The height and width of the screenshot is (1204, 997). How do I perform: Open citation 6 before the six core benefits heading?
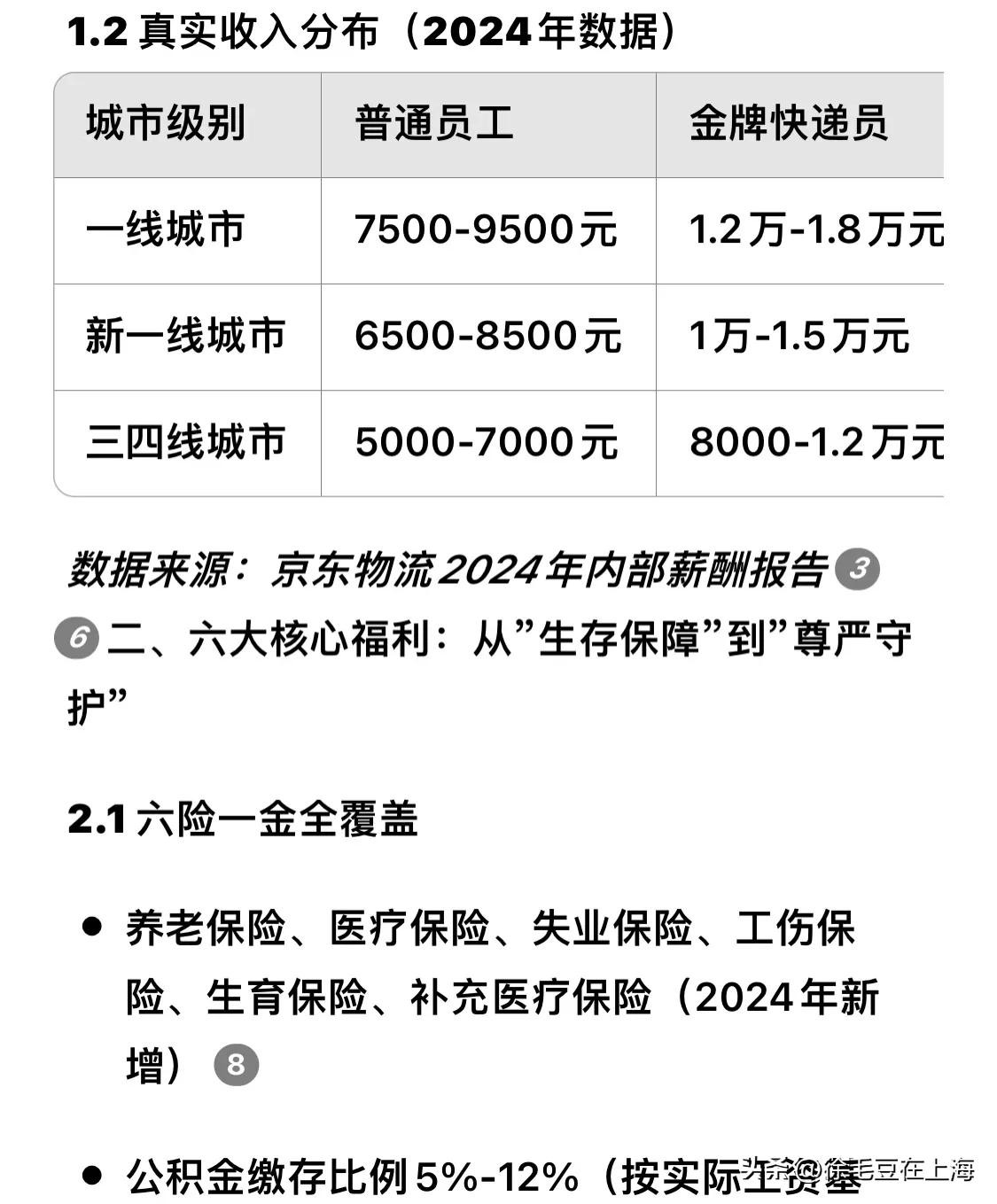(x=76, y=638)
